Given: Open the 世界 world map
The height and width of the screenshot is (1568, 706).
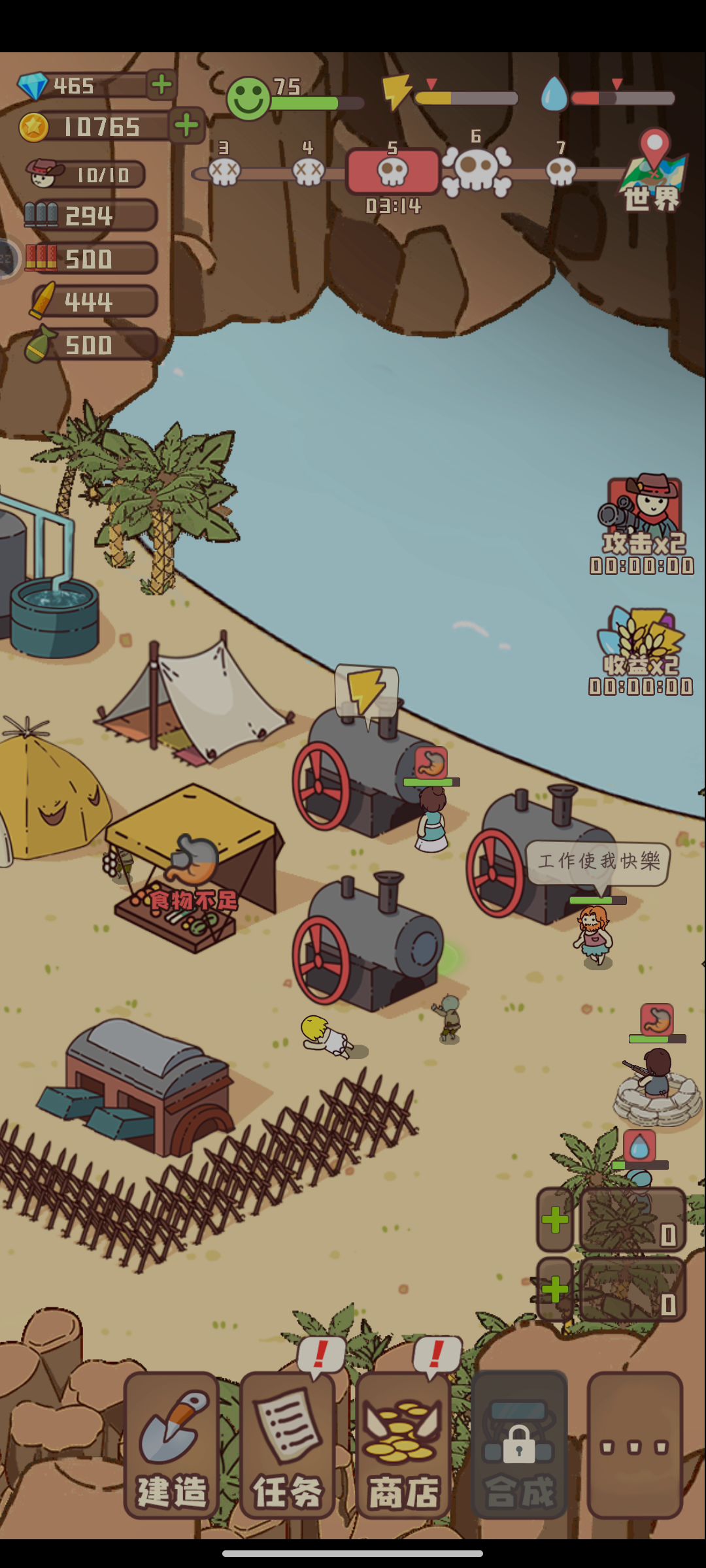Looking at the screenshot, I should pos(652,171).
